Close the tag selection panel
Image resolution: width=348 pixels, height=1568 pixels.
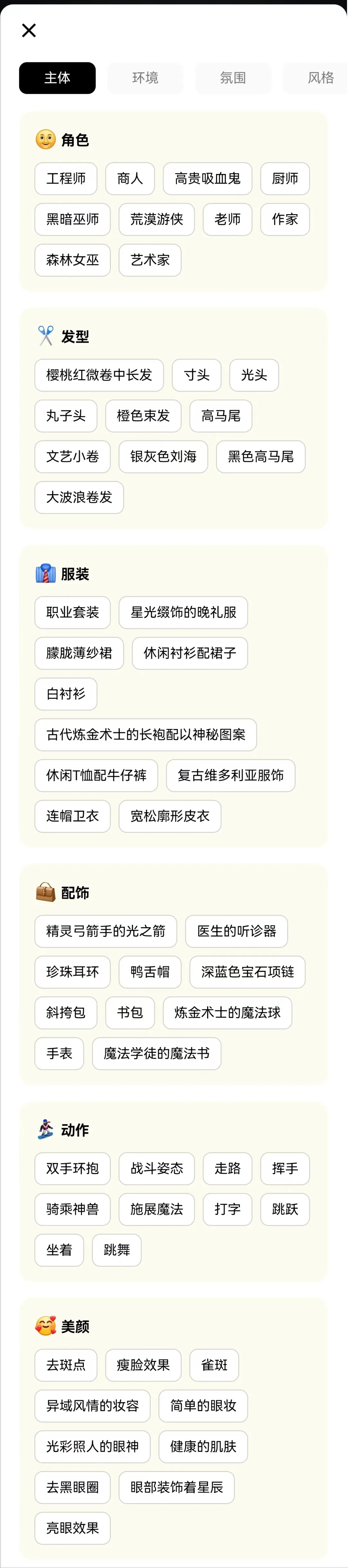point(29,31)
